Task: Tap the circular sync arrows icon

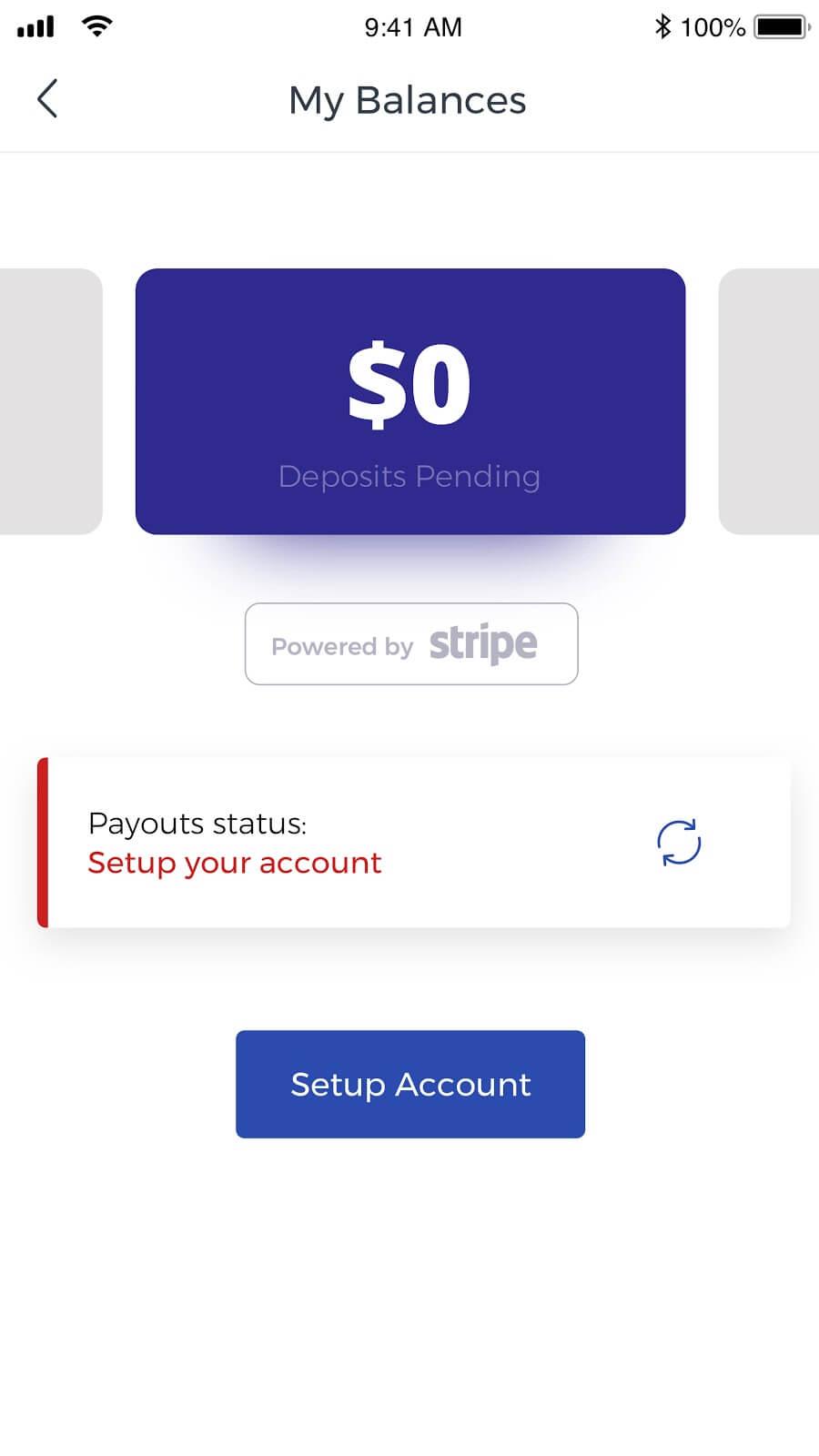Action: point(678,842)
